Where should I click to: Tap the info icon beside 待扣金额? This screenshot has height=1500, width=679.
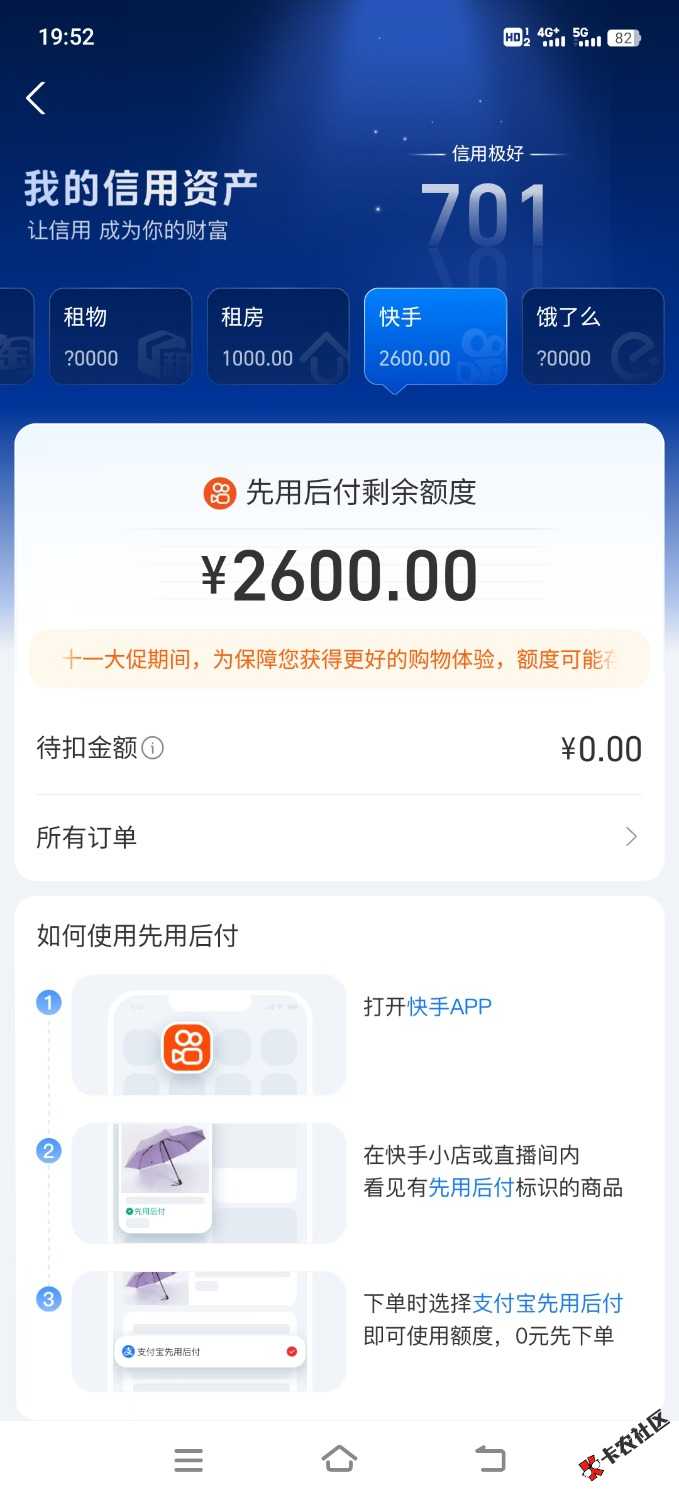click(153, 748)
